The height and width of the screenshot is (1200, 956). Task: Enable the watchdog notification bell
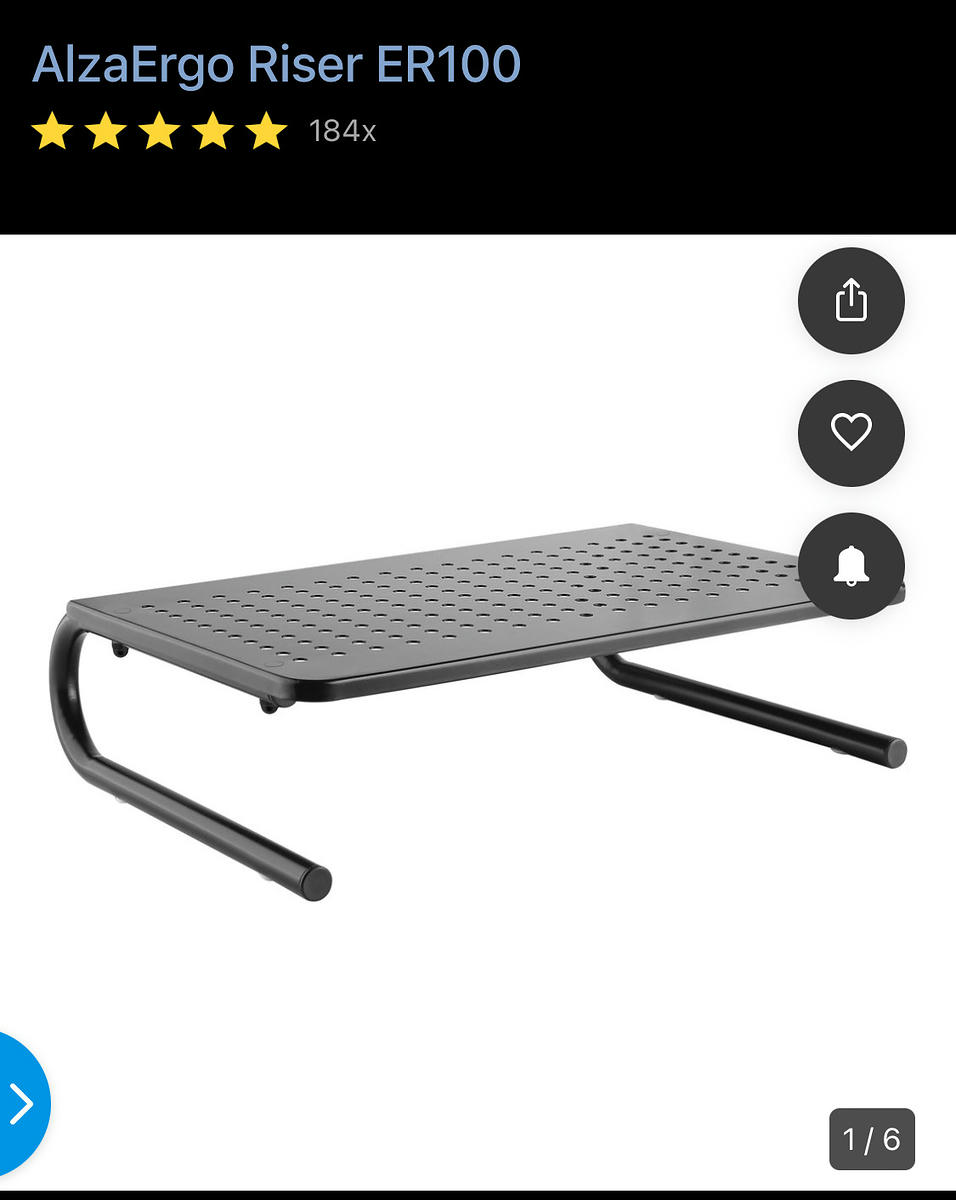[851, 566]
